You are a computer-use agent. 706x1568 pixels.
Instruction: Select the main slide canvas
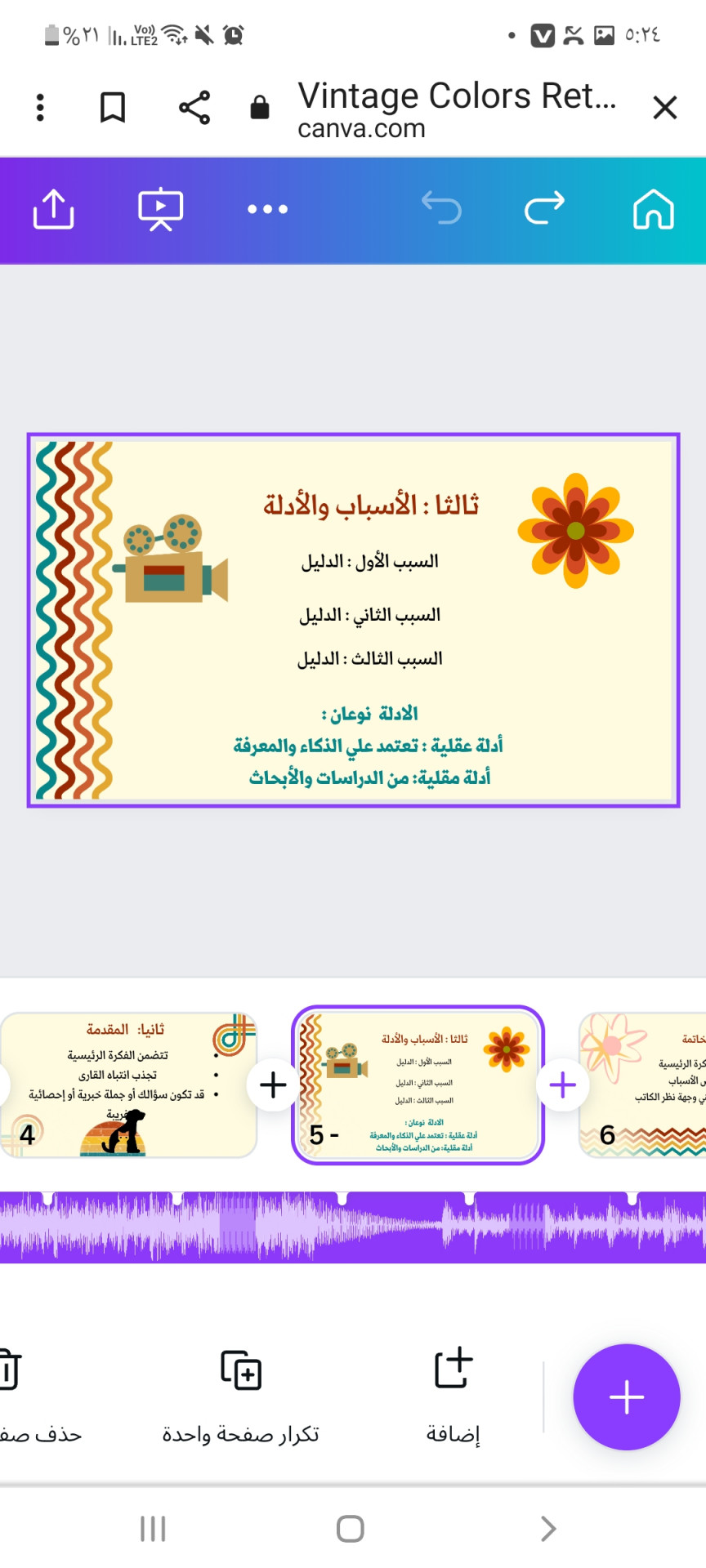coord(353,621)
